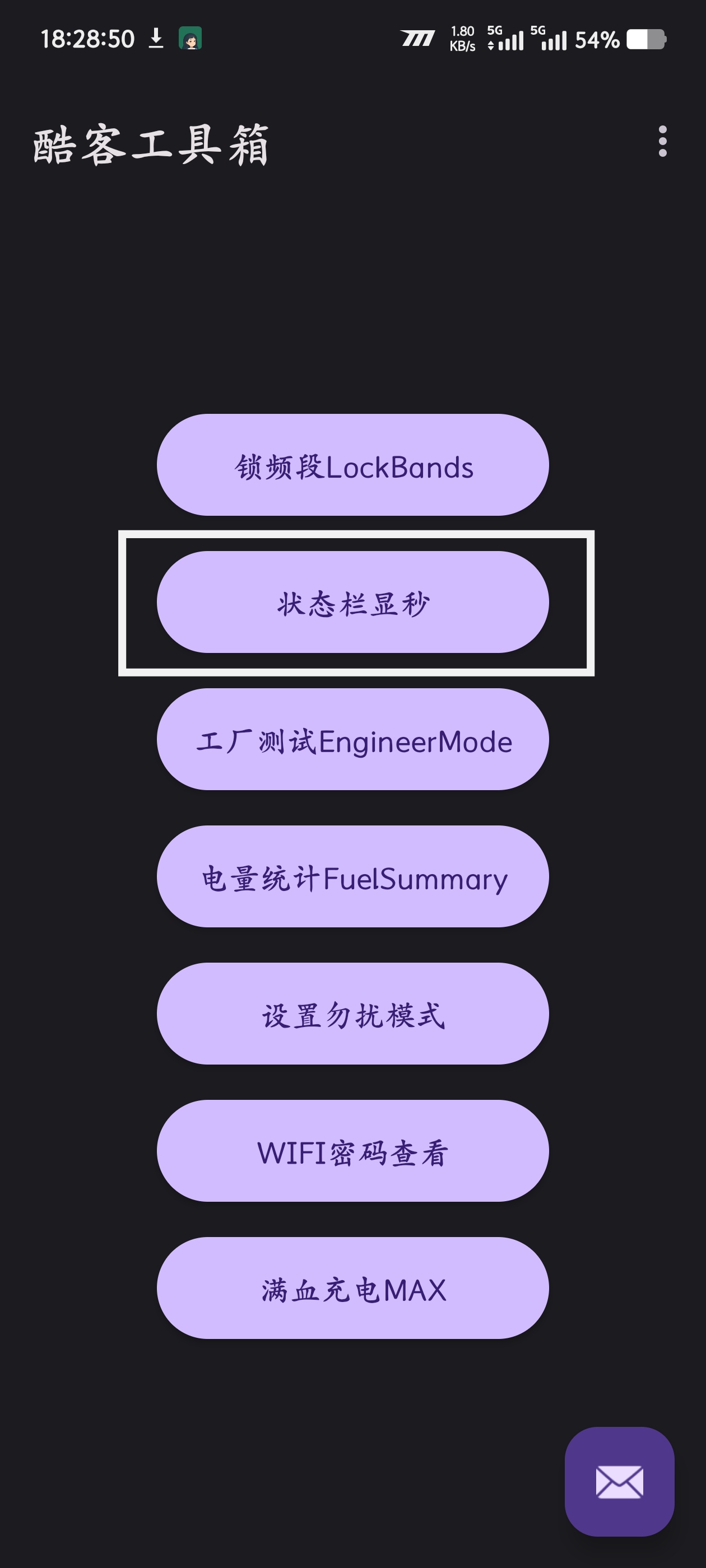Open the three-dot overflow menu

click(x=662, y=142)
